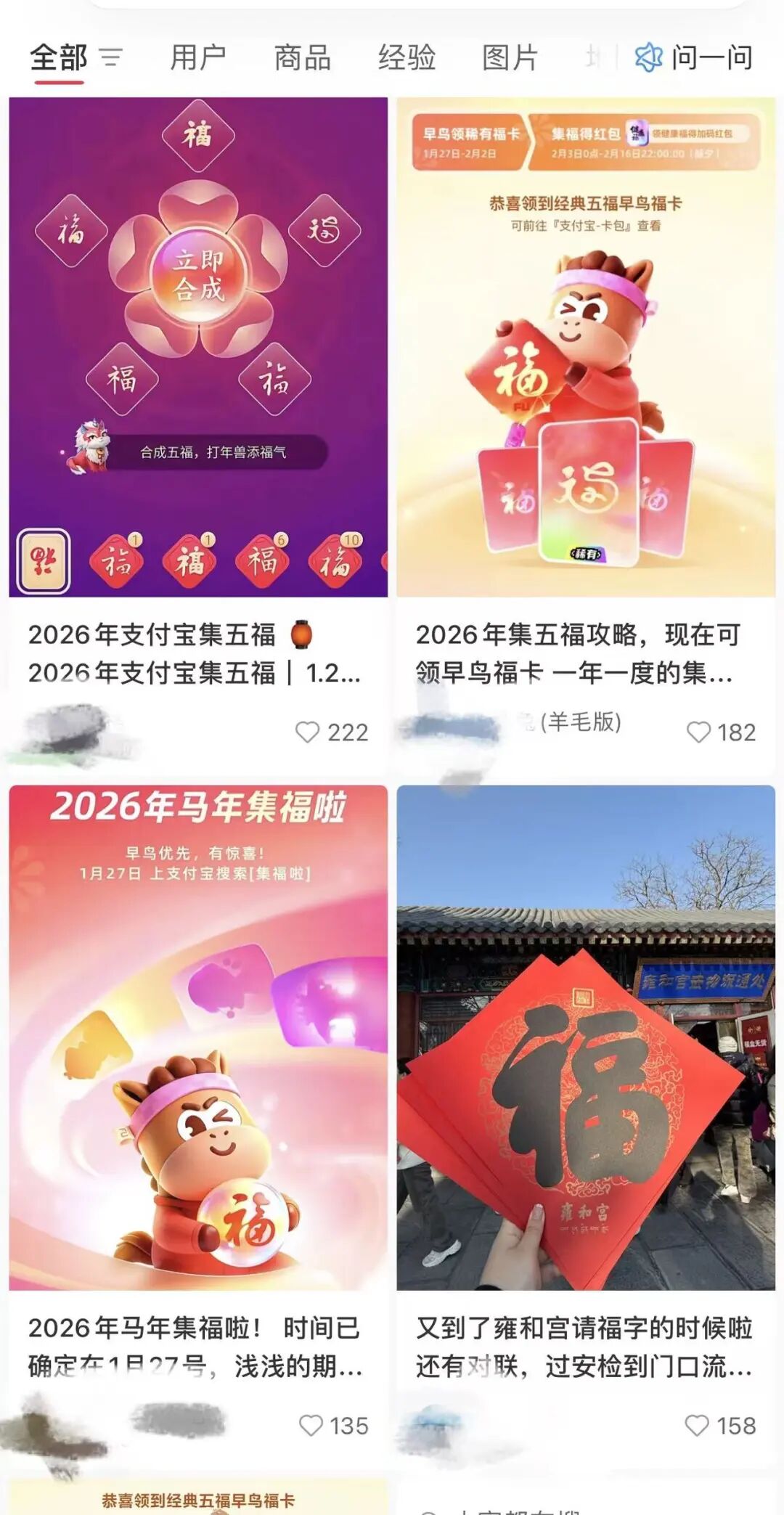784x1515 pixels.
Task: Like the post with 135 likes
Action: tap(311, 1425)
